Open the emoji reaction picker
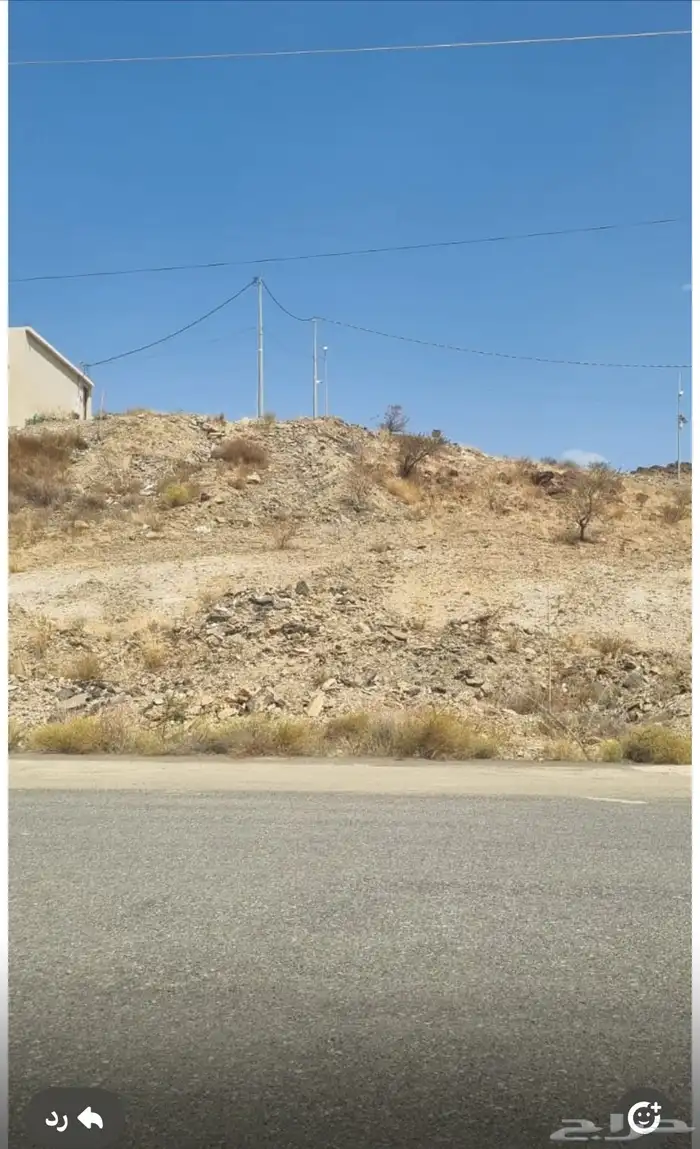Image resolution: width=700 pixels, height=1149 pixels. click(x=644, y=1117)
